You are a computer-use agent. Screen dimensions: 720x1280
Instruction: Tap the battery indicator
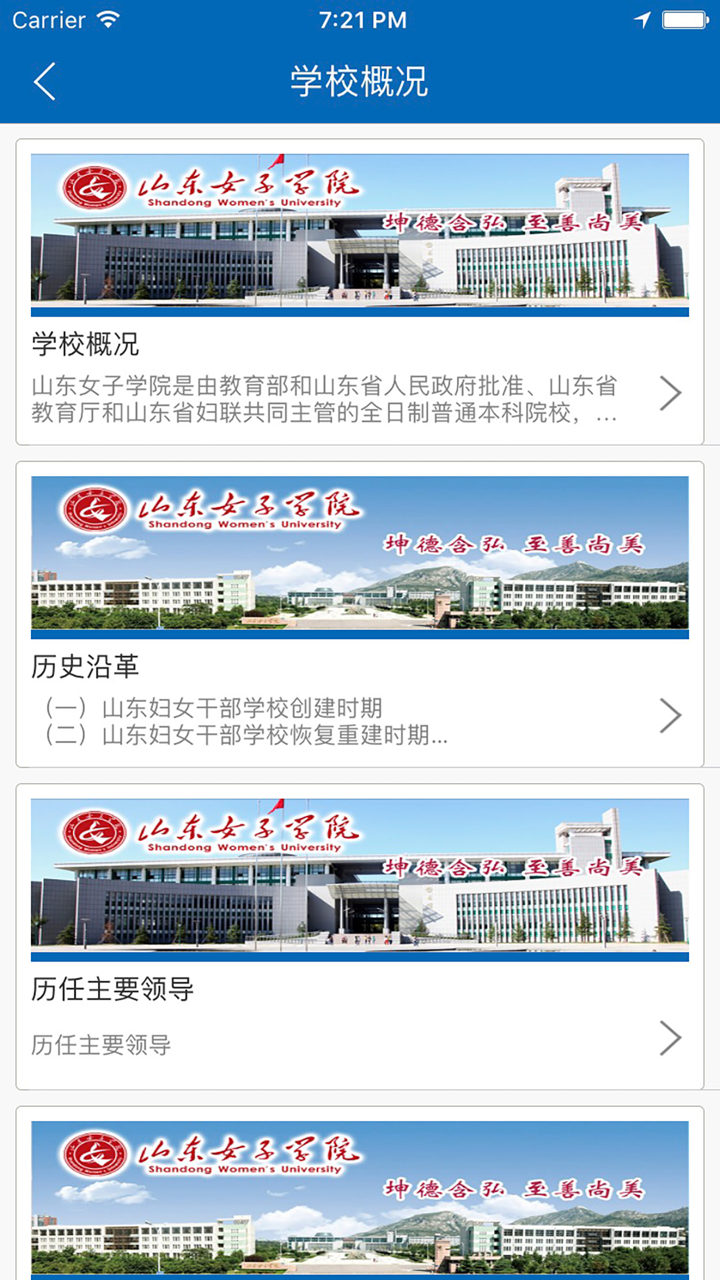coord(688,17)
